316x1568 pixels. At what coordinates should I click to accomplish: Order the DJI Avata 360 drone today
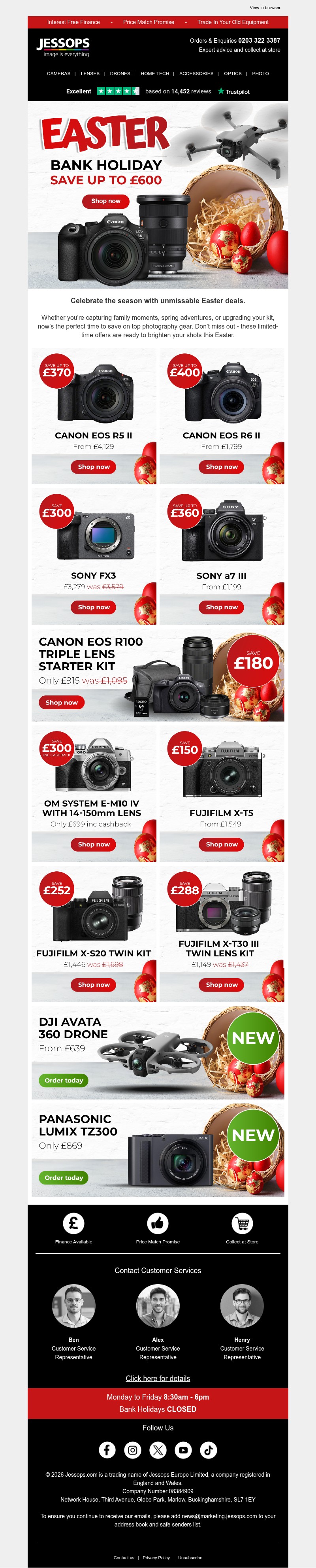pos(64,1081)
